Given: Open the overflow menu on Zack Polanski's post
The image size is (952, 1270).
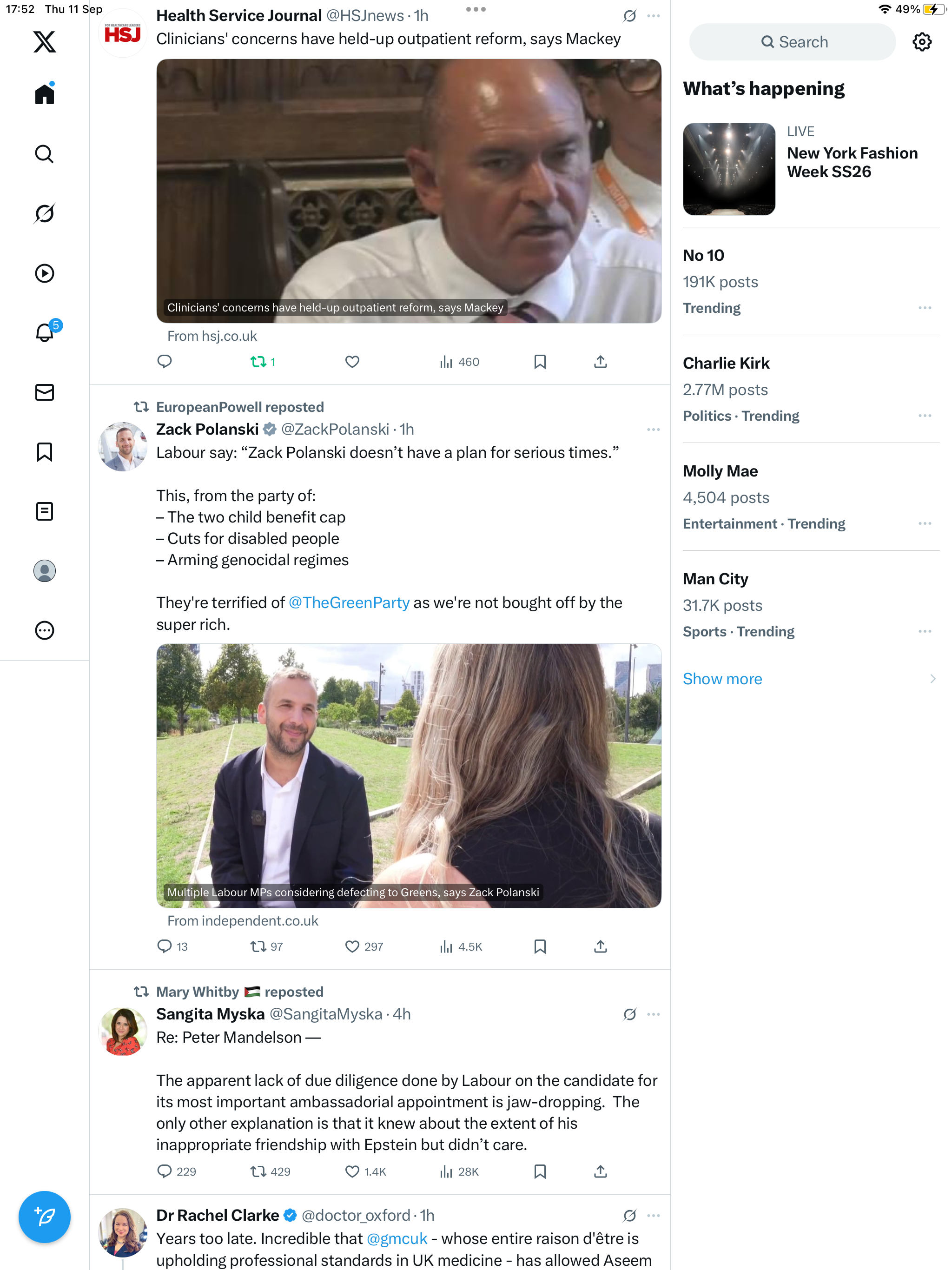Looking at the screenshot, I should click(x=653, y=430).
